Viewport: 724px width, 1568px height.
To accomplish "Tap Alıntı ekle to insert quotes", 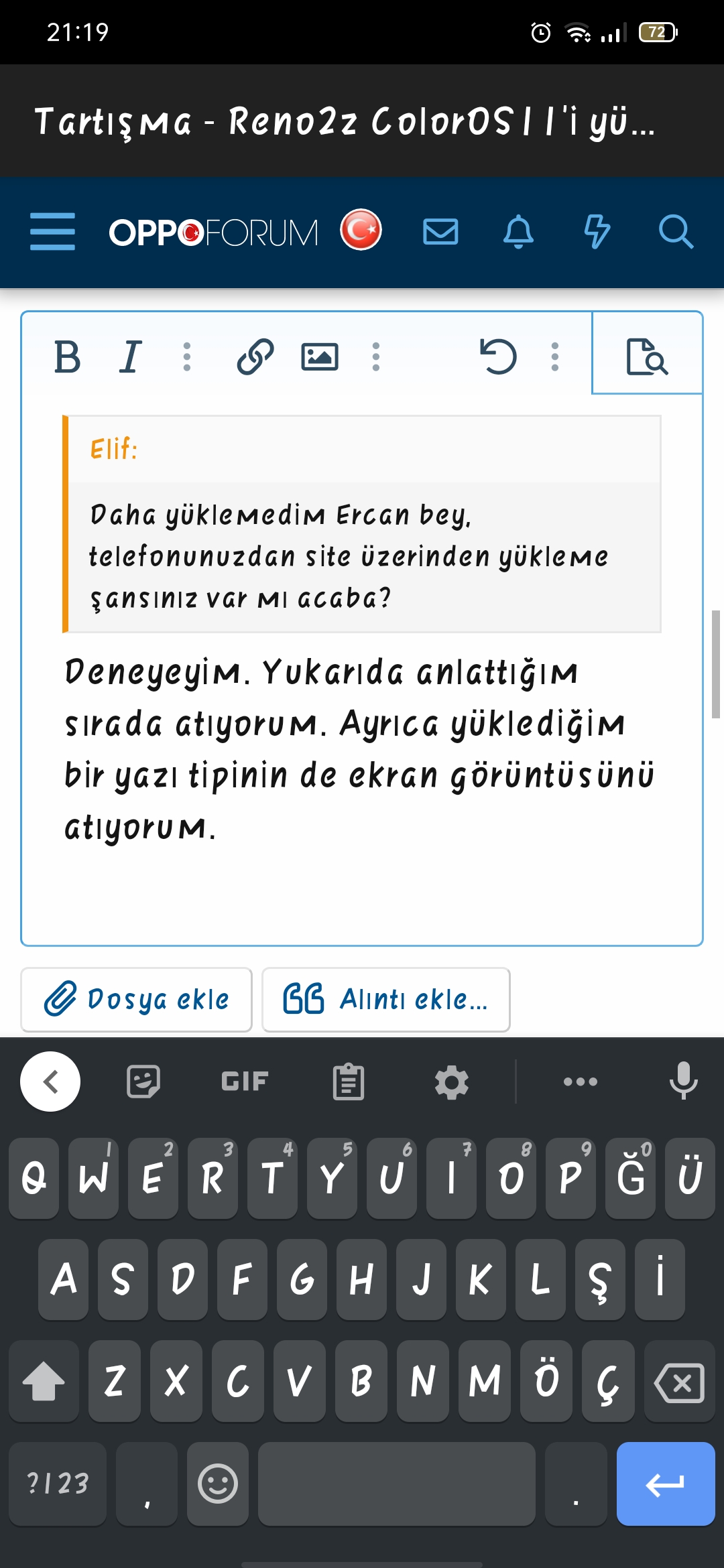I will (386, 999).
